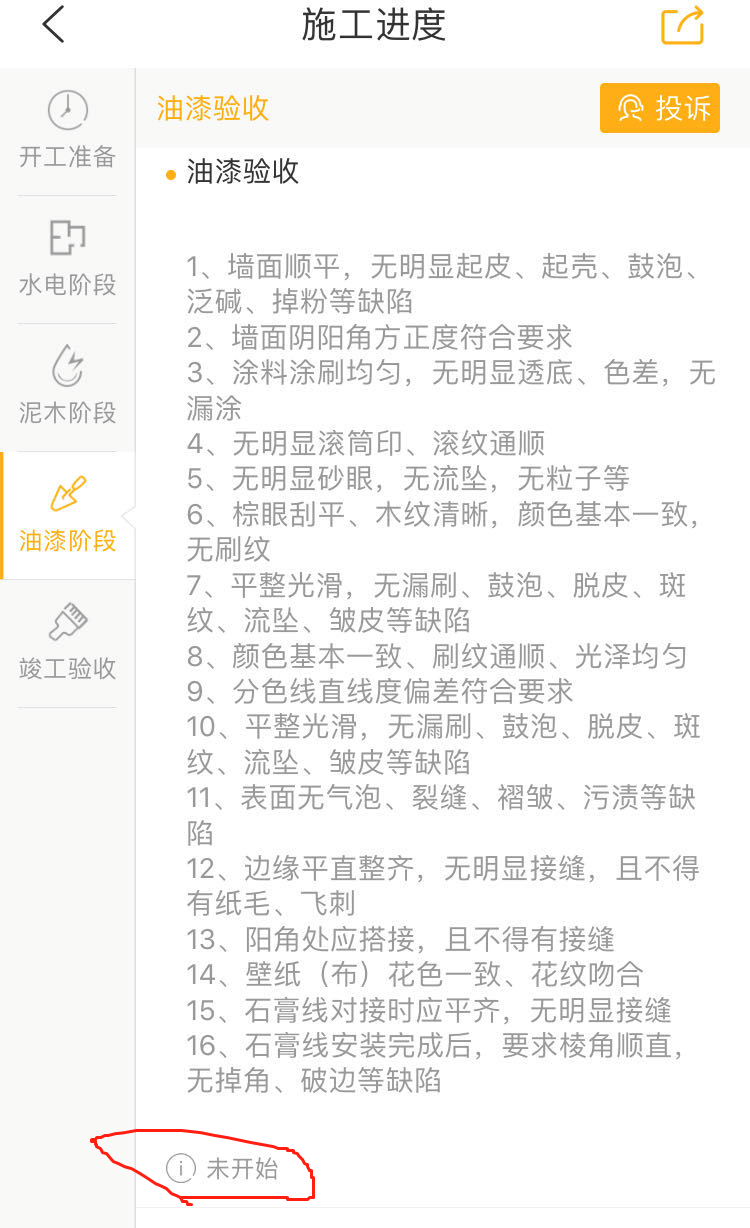The image size is (750, 1228).
Task: Switch to the 开工准备 stage
Action: click(x=67, y=131)
